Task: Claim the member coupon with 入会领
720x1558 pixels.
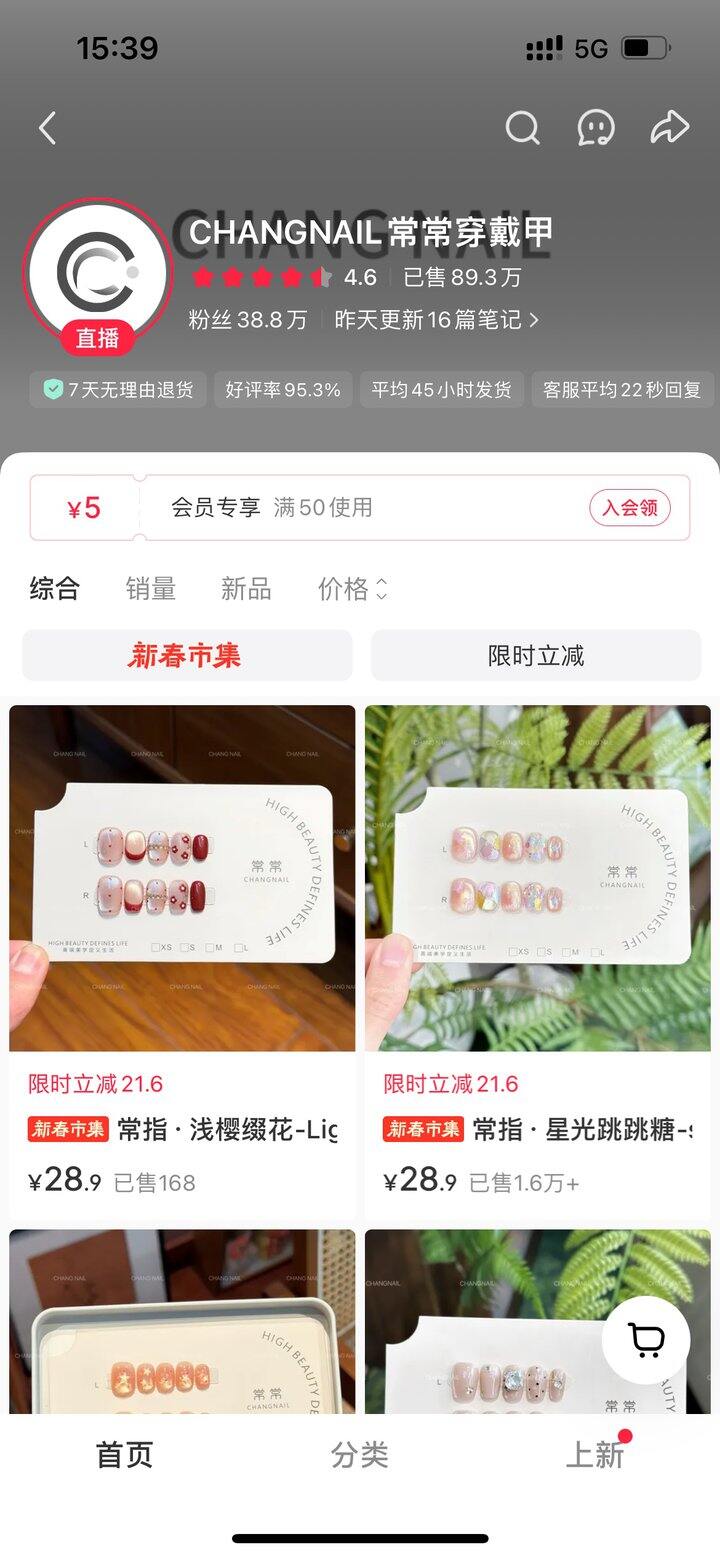Action: (629, 508)
